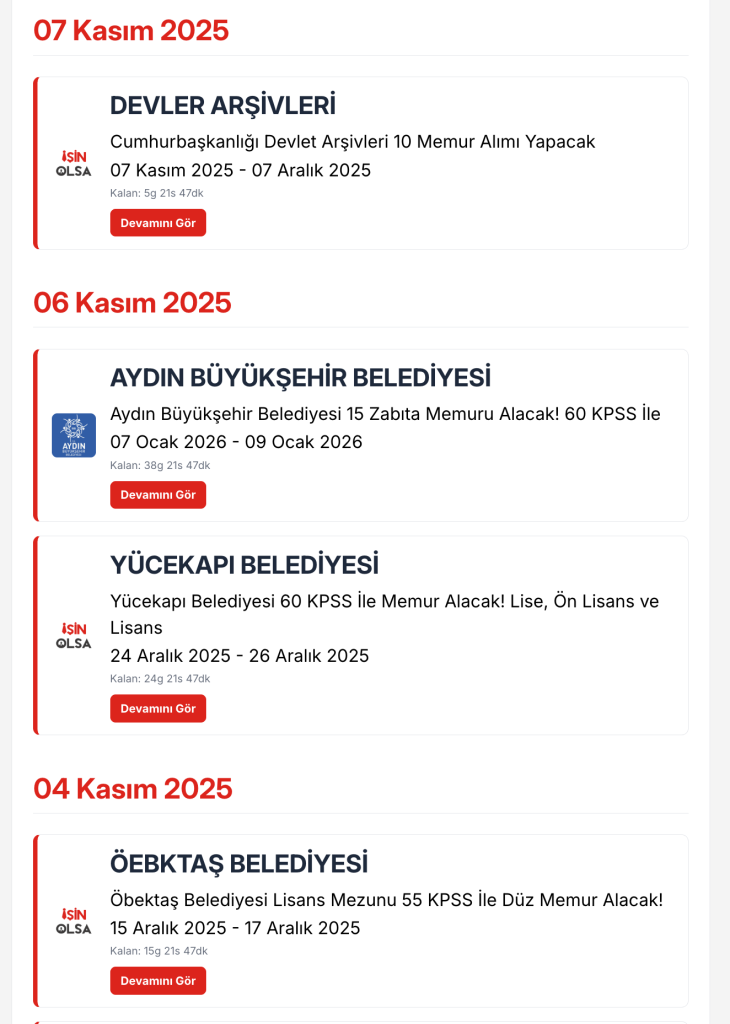The width and height of the screenshot is (730, 1024).
Task: Click Devamını Gör for Devler Arşivleri posting
Action: pyautogui.click(x=158, y=222)
